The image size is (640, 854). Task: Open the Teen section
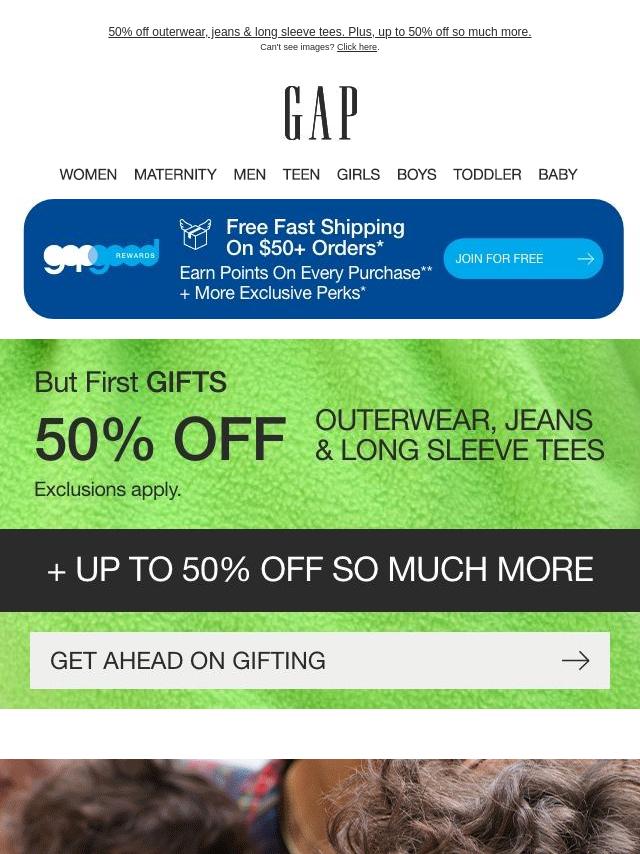pyautogui.click(x=301, y=174)
